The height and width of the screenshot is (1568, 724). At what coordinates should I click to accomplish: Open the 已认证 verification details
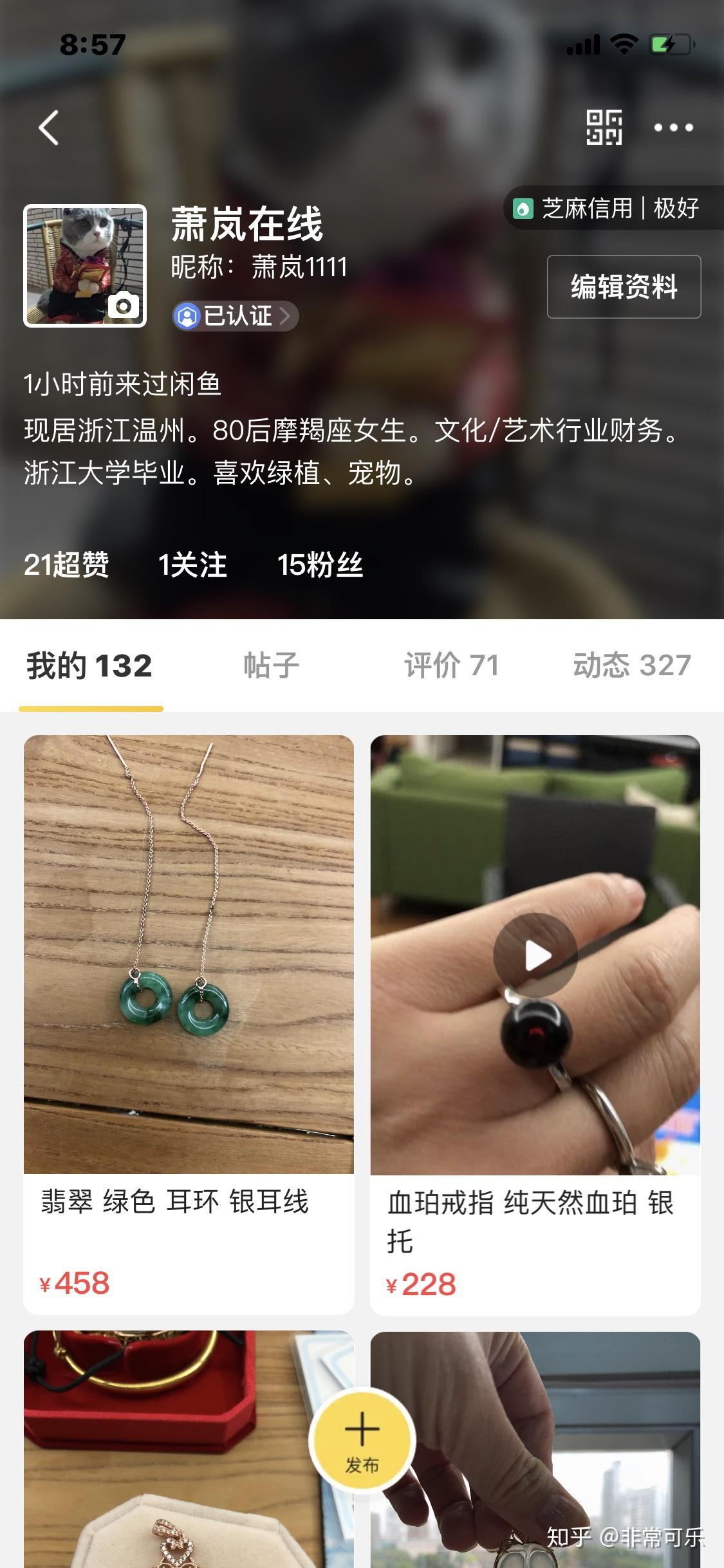click(x=235, y=316)
